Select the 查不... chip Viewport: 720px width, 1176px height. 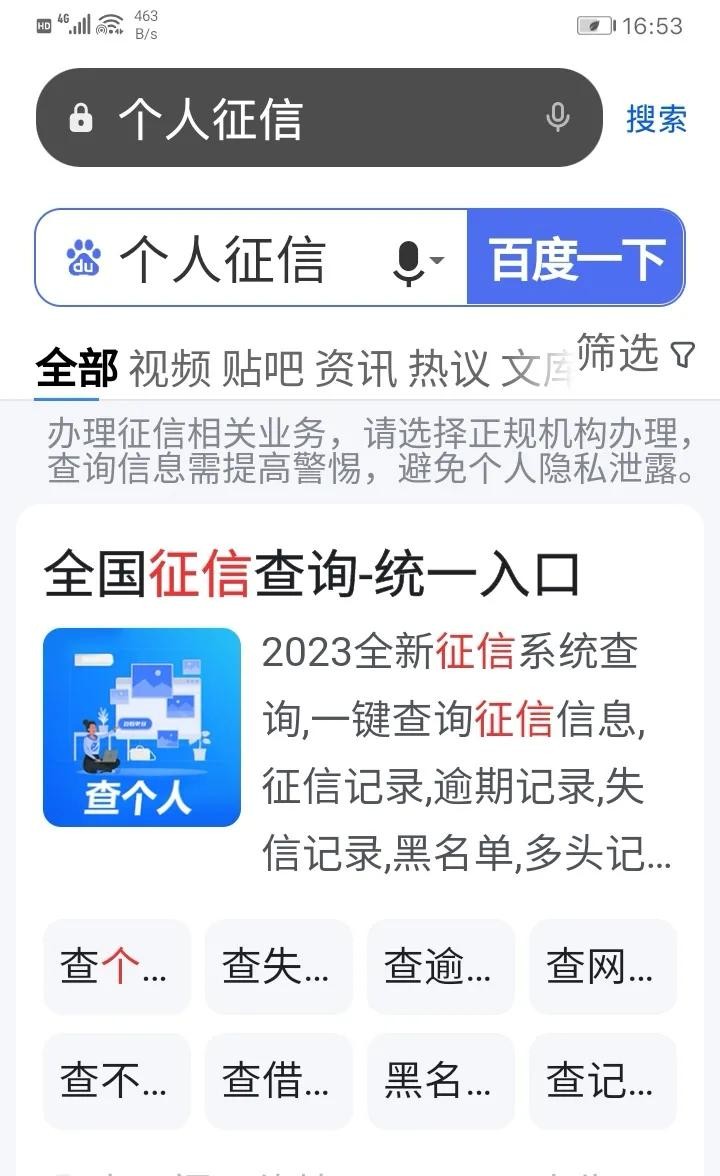pyautogui.click(x=116, y=1081)
